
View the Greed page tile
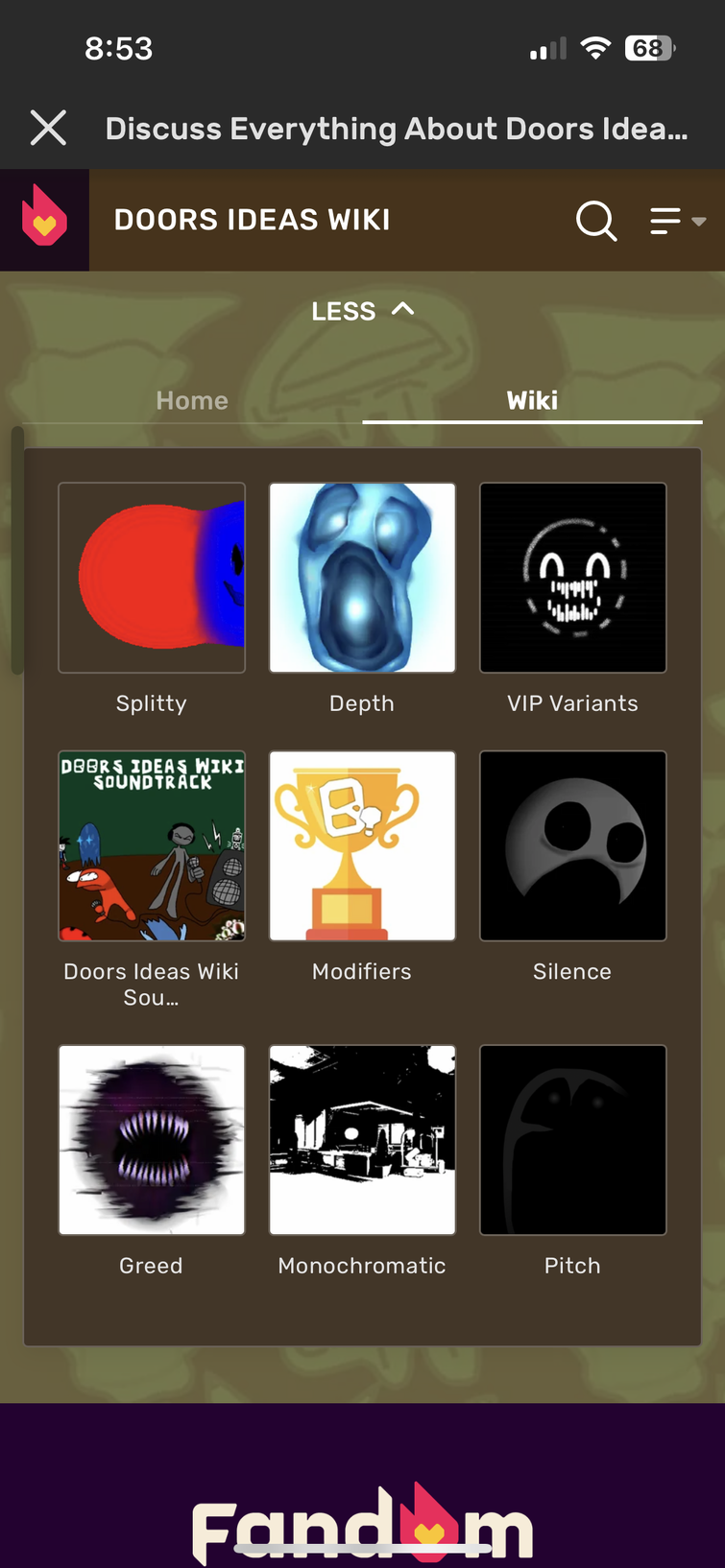coord(152,1140)
